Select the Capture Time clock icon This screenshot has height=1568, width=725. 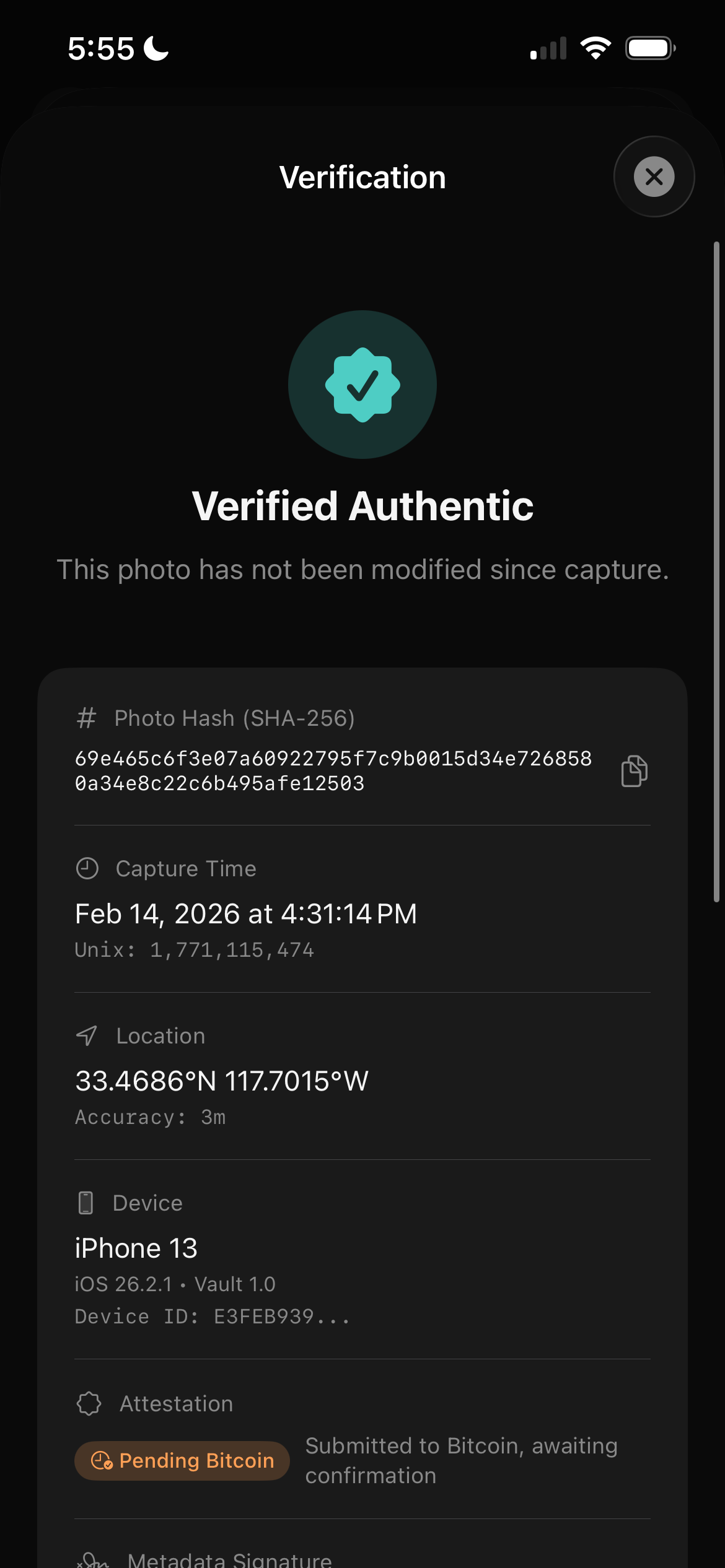click(x=87, y=868)
